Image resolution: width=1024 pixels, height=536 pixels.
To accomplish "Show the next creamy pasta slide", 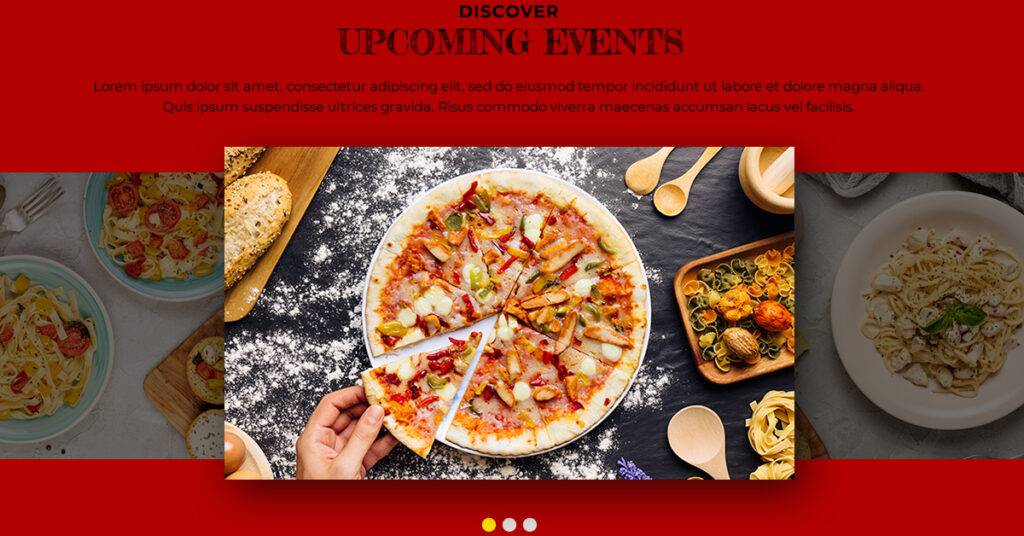I will 910,315.
